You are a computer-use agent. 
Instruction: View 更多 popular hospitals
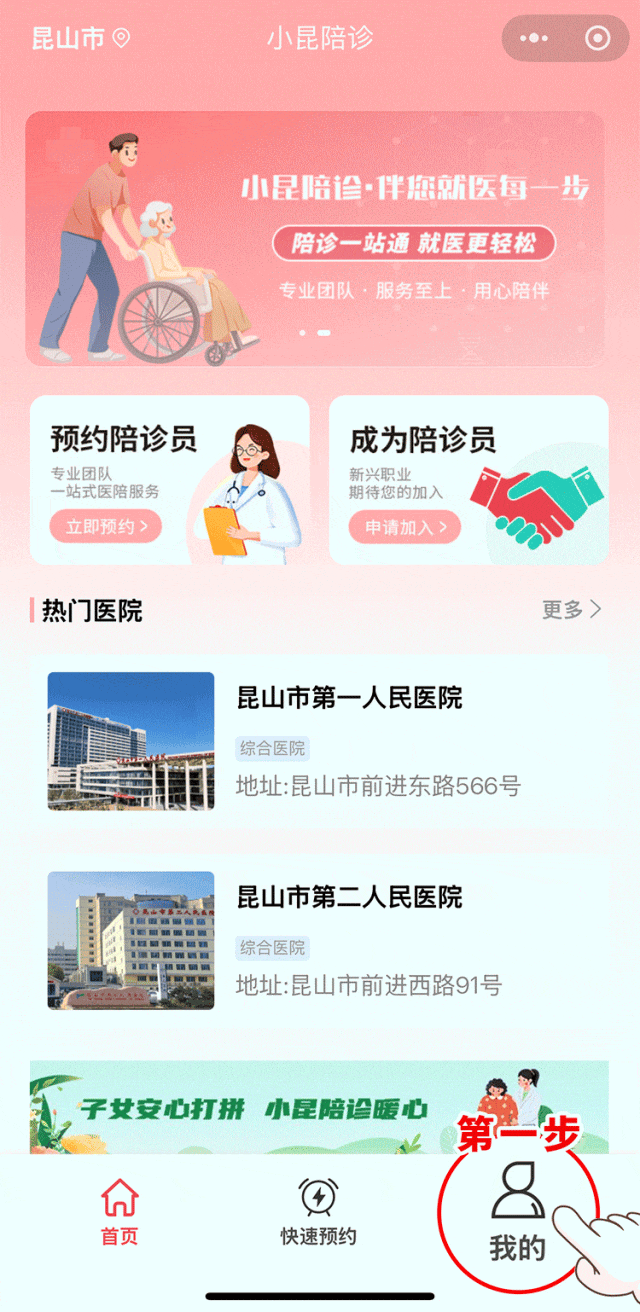(x=571, y=609)
